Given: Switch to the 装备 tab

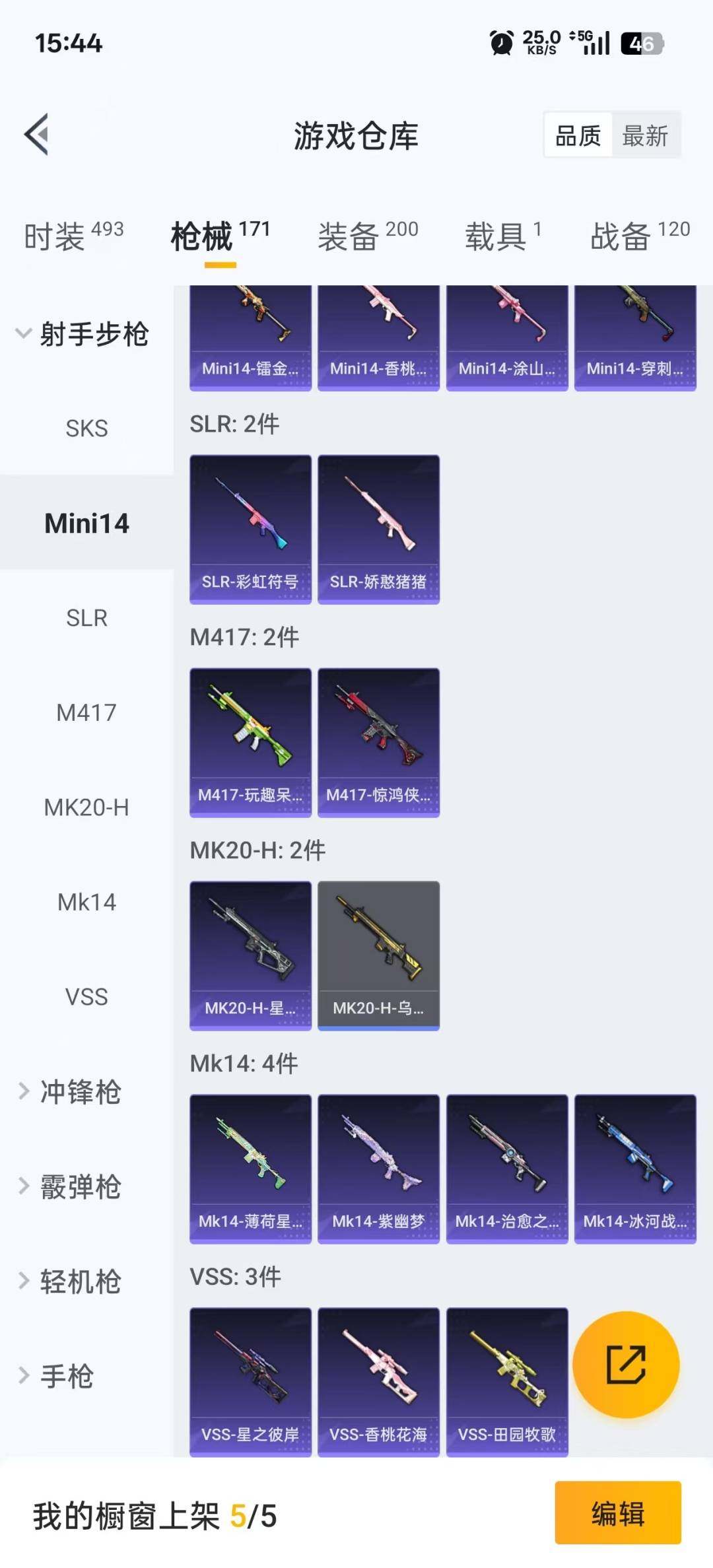Looking at the screenshot, I should (x=368, y=236).
